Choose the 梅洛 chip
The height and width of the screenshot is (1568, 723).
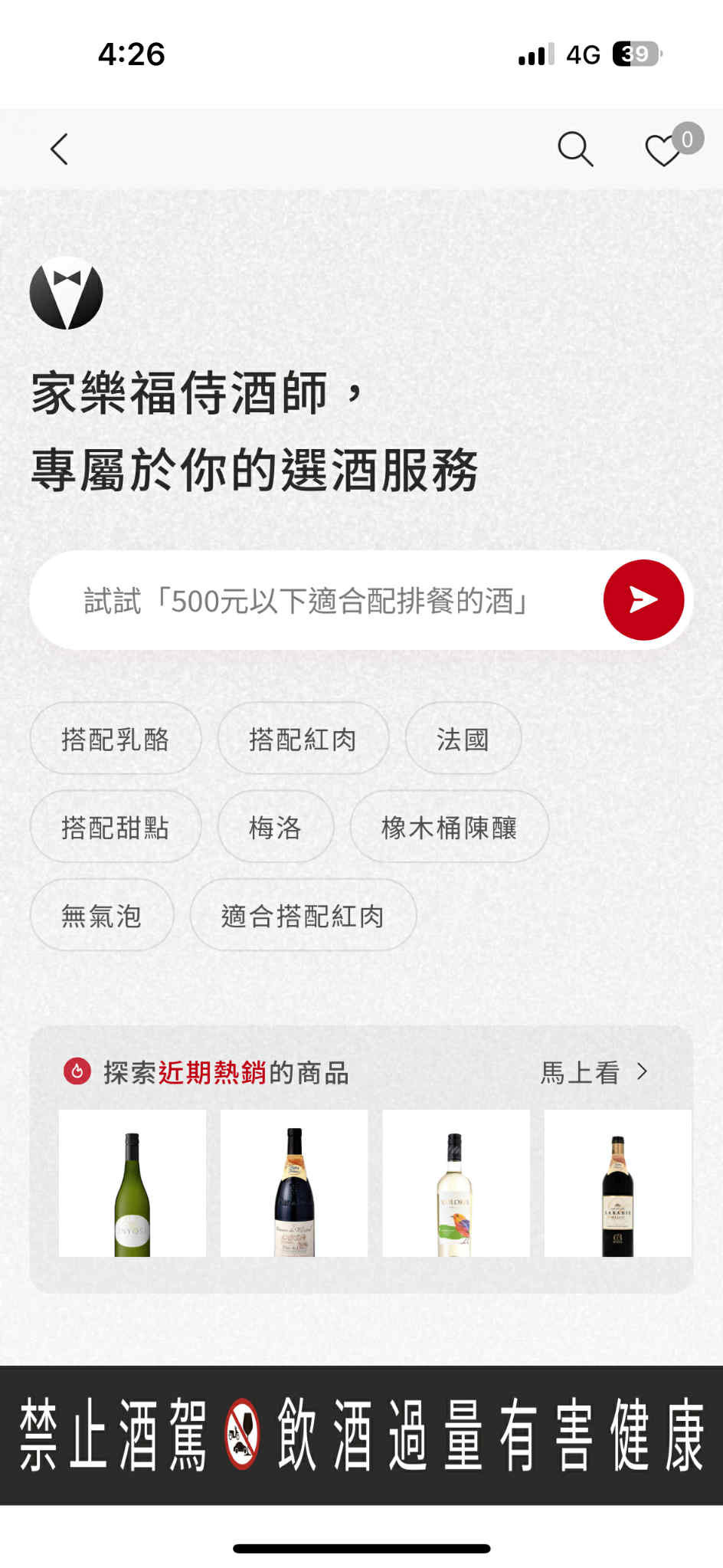(x=276, y=827)
